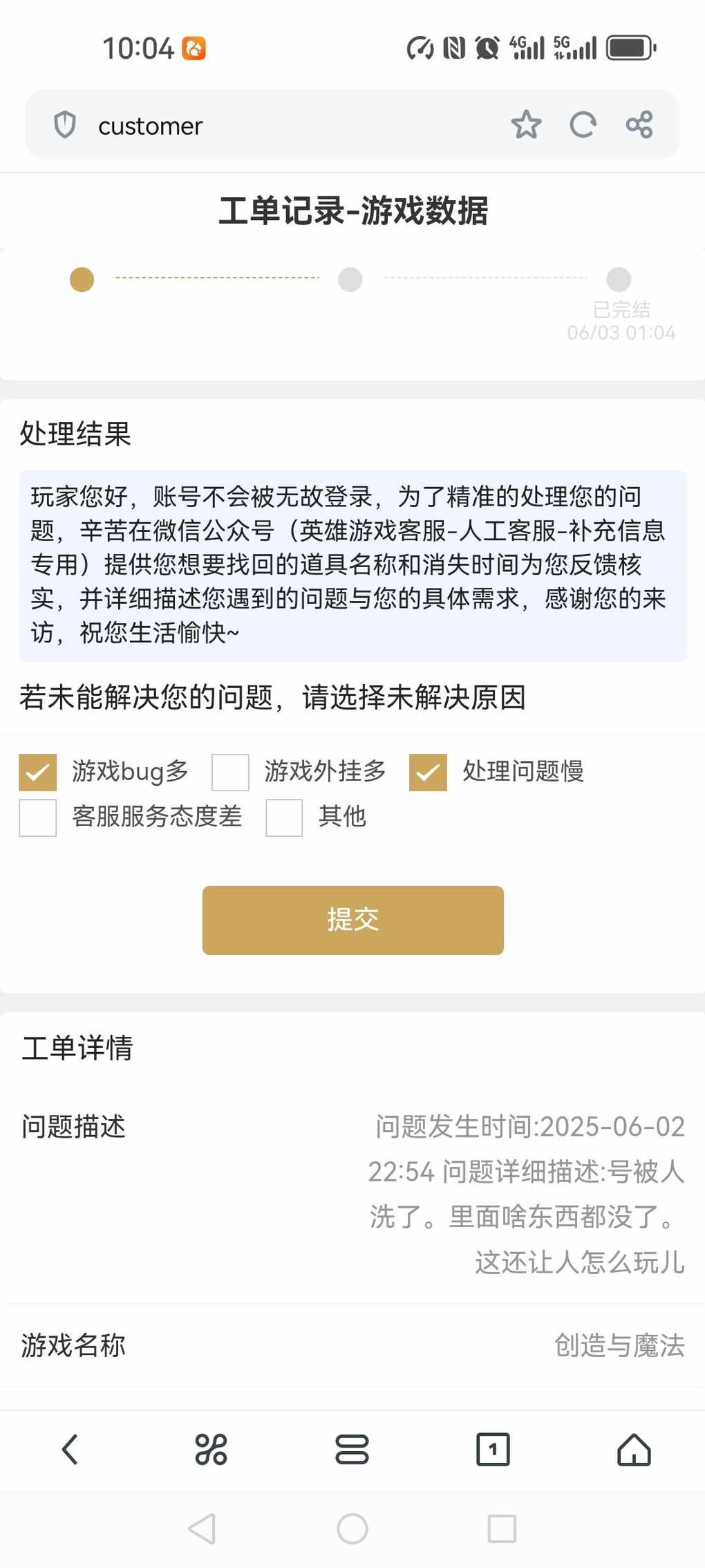Share this page
This screenshot has width=705, height=1568.
(639, 125)
